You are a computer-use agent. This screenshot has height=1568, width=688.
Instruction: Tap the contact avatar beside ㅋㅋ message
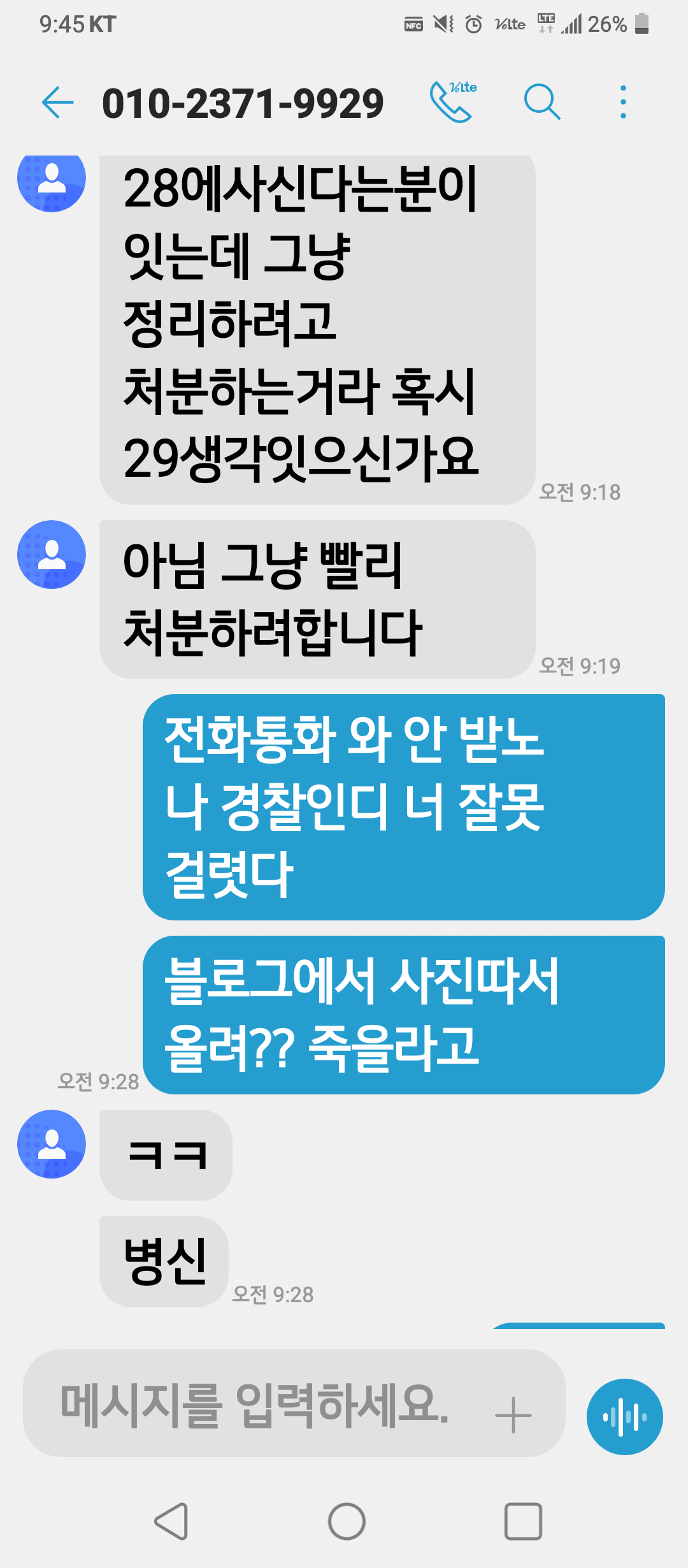pyautogui.click(x=52, y=1144)
